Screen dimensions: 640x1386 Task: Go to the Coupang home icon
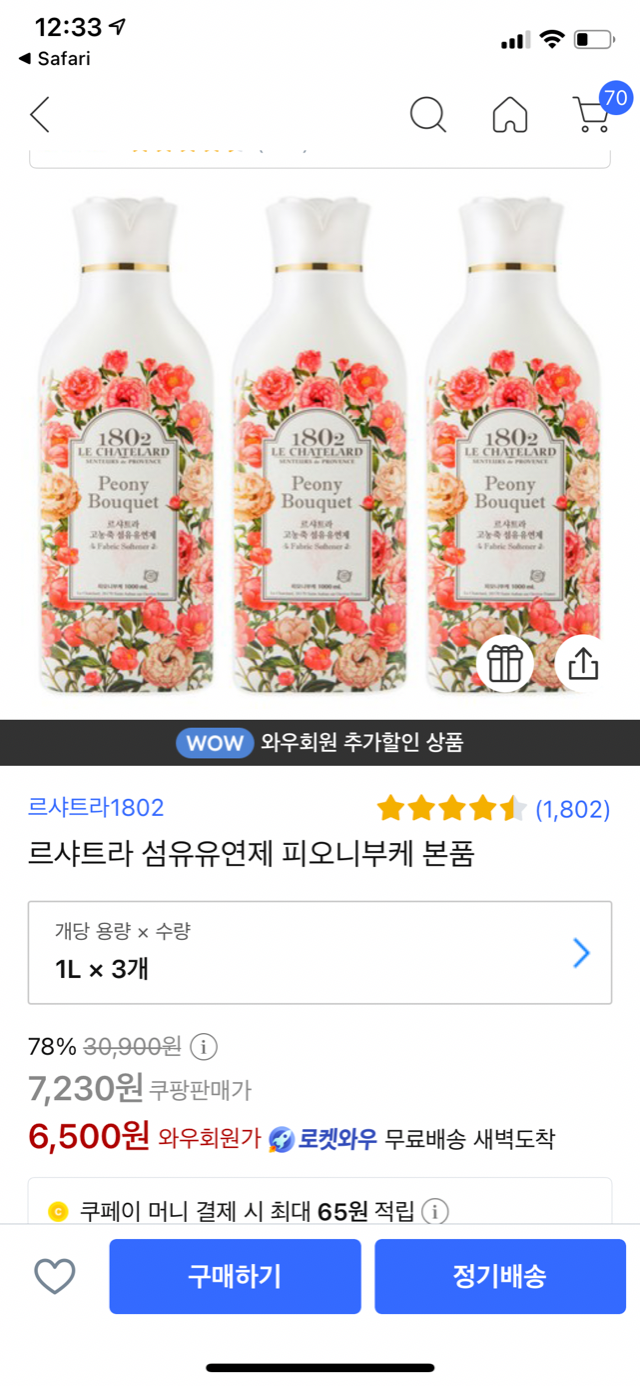510,115
